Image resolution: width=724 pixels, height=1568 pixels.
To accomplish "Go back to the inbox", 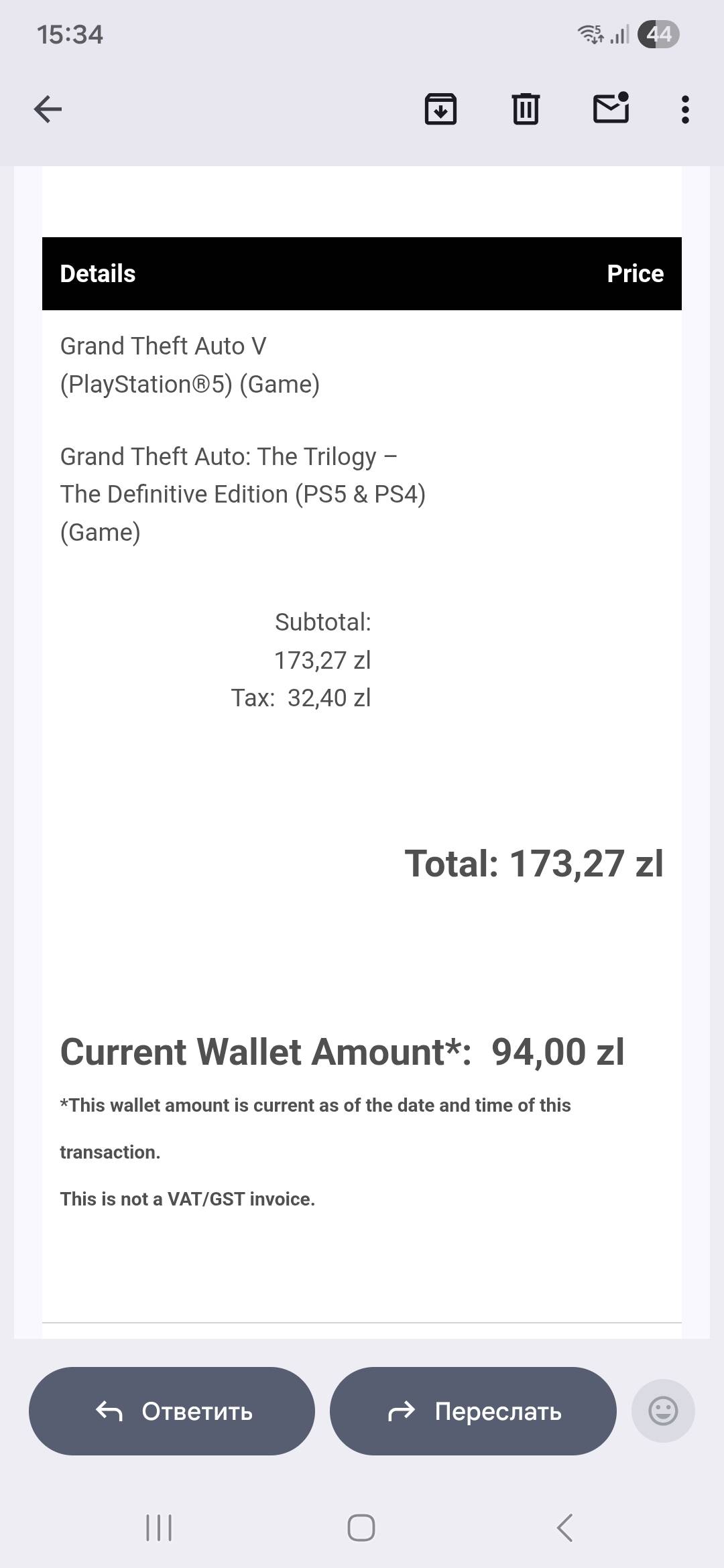I will pyautogui.click(x=48, y=109).
